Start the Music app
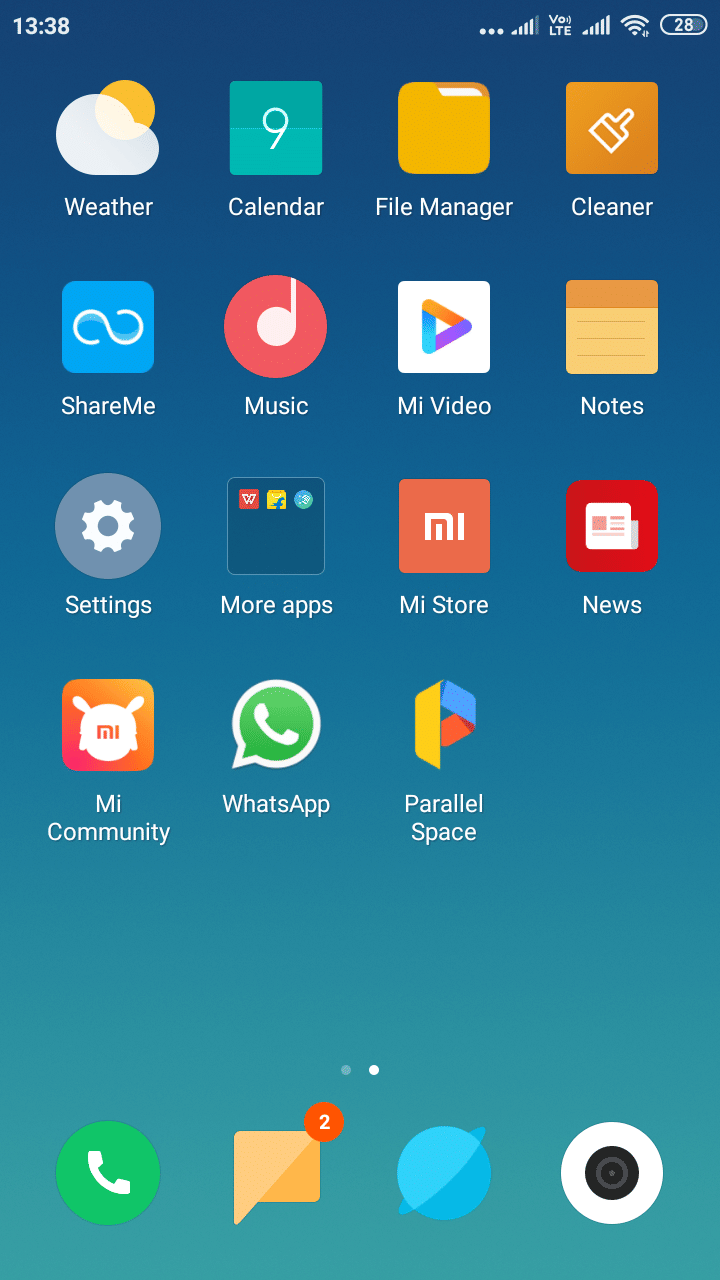This screenshot has height=1280, width=720. click(x=276, y=327)
